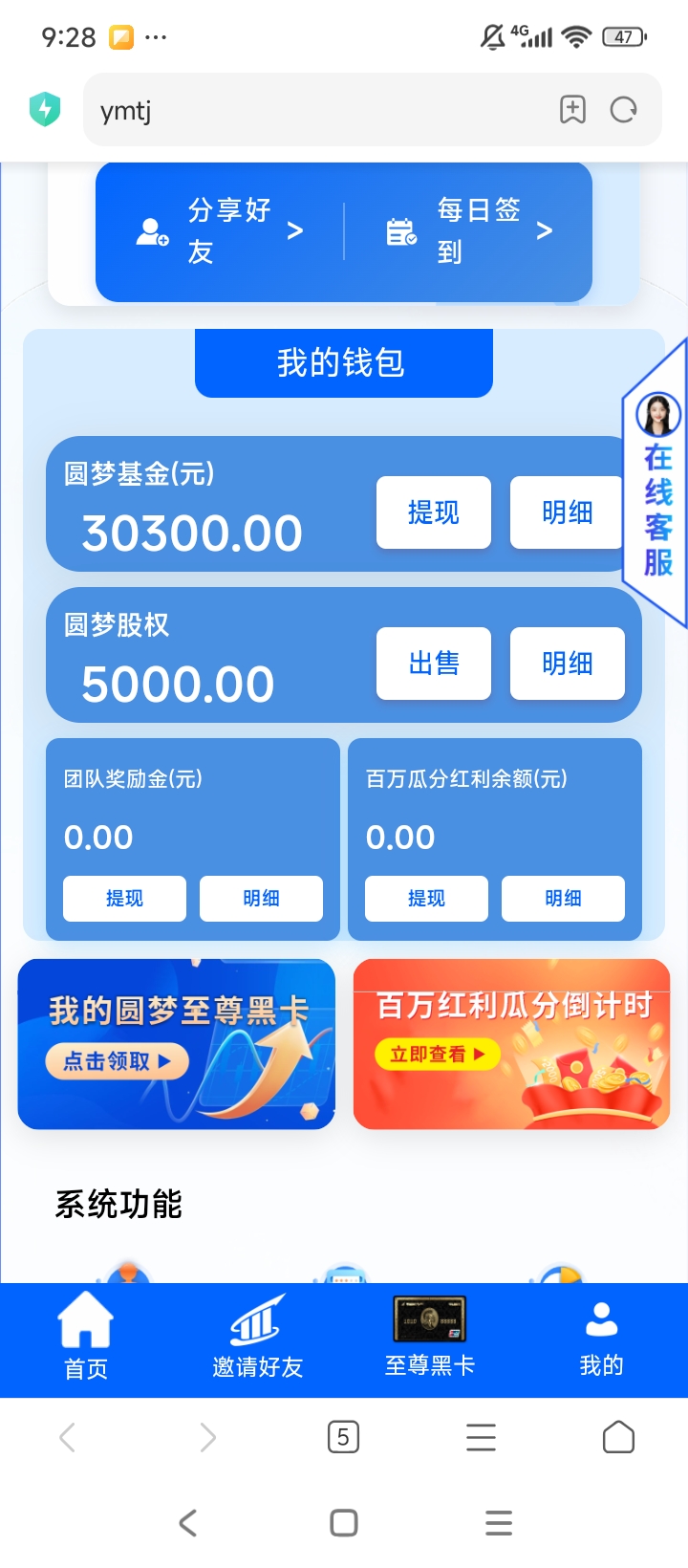Tap the home icon in bottom navigation

pyautogui.click(x=84, y=1320)
